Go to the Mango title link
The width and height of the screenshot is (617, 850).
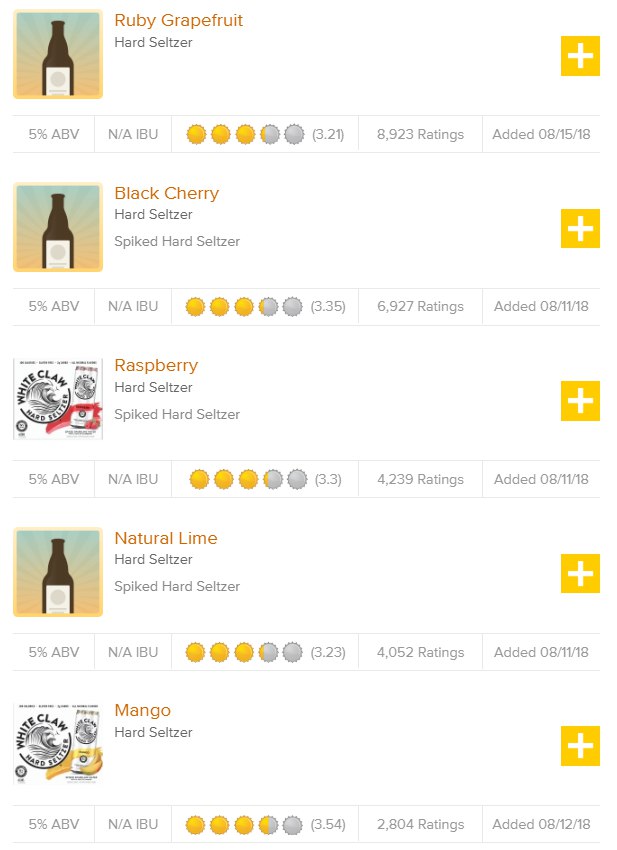click(142, 710)
